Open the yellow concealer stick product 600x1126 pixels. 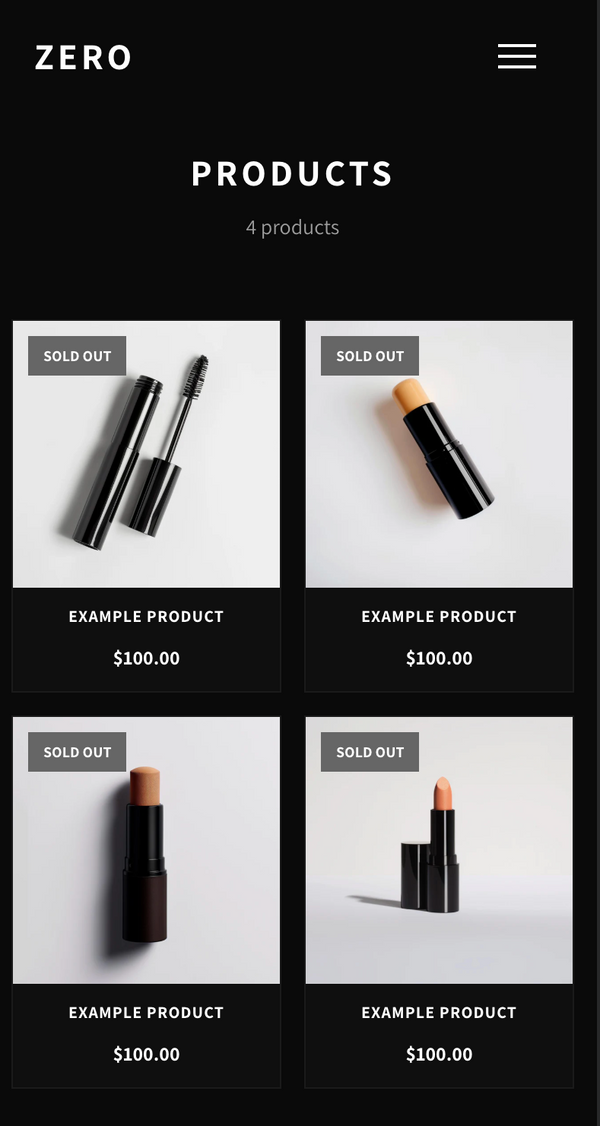pos(439,455)
